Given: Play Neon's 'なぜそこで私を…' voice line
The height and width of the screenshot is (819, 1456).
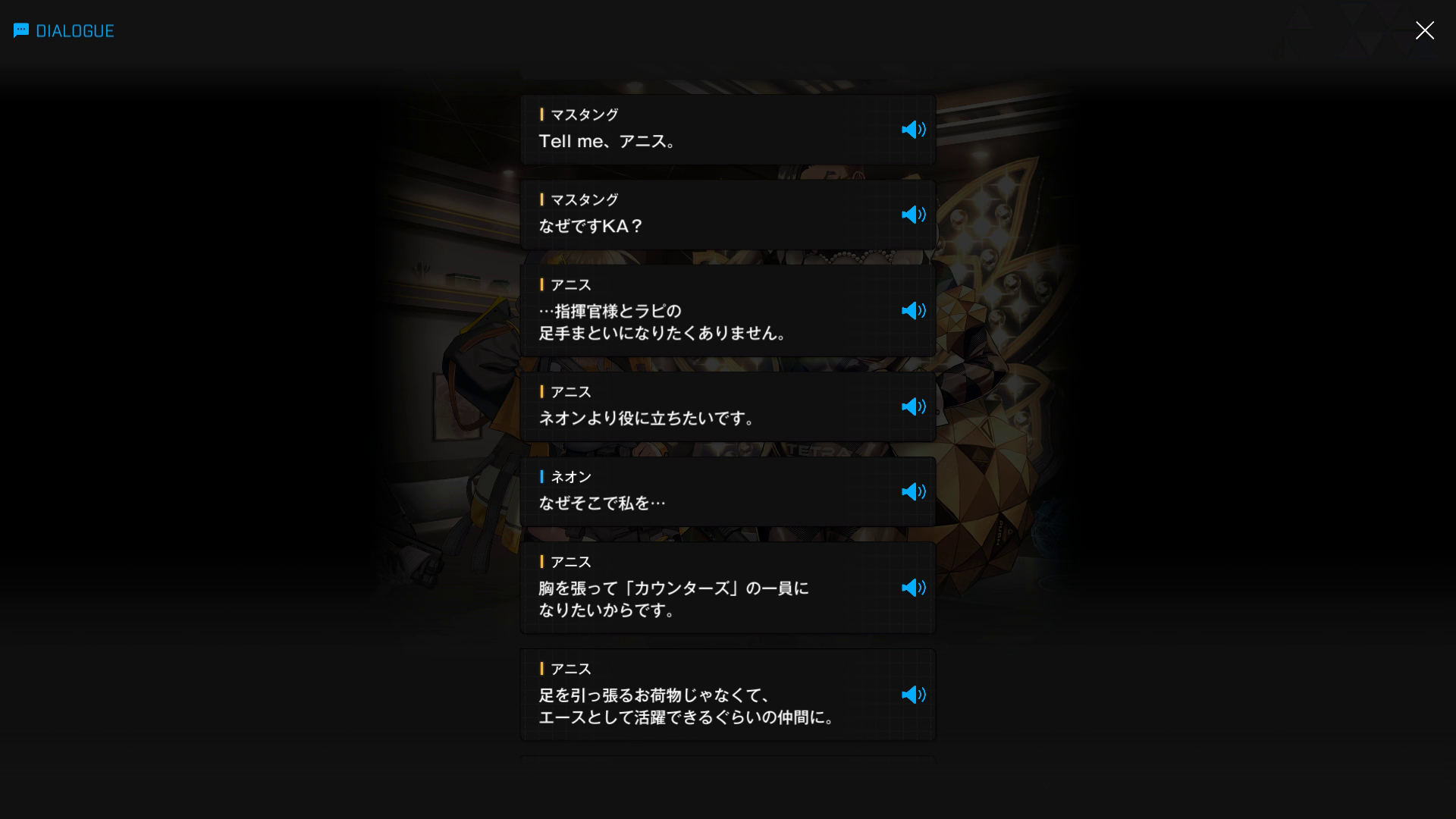Looking at the screenshot, I should pos(913,492).
